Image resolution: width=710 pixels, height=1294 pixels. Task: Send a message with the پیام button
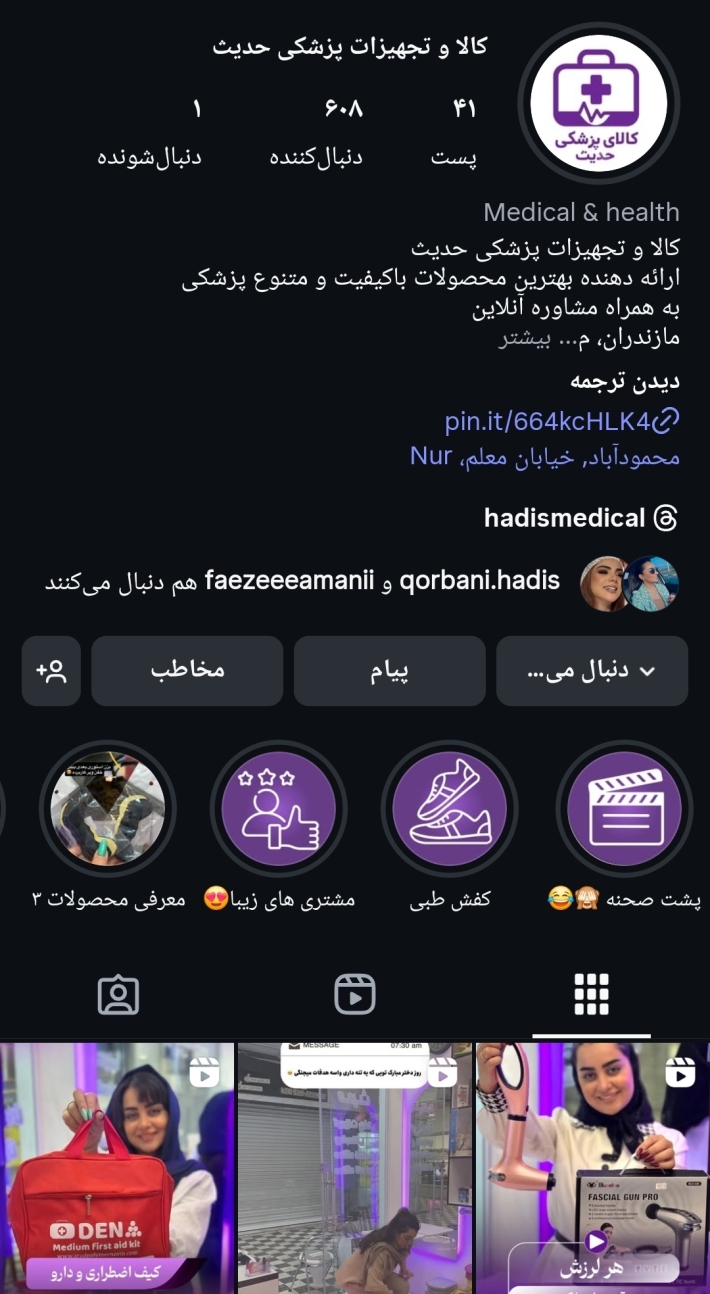[389, 671]
